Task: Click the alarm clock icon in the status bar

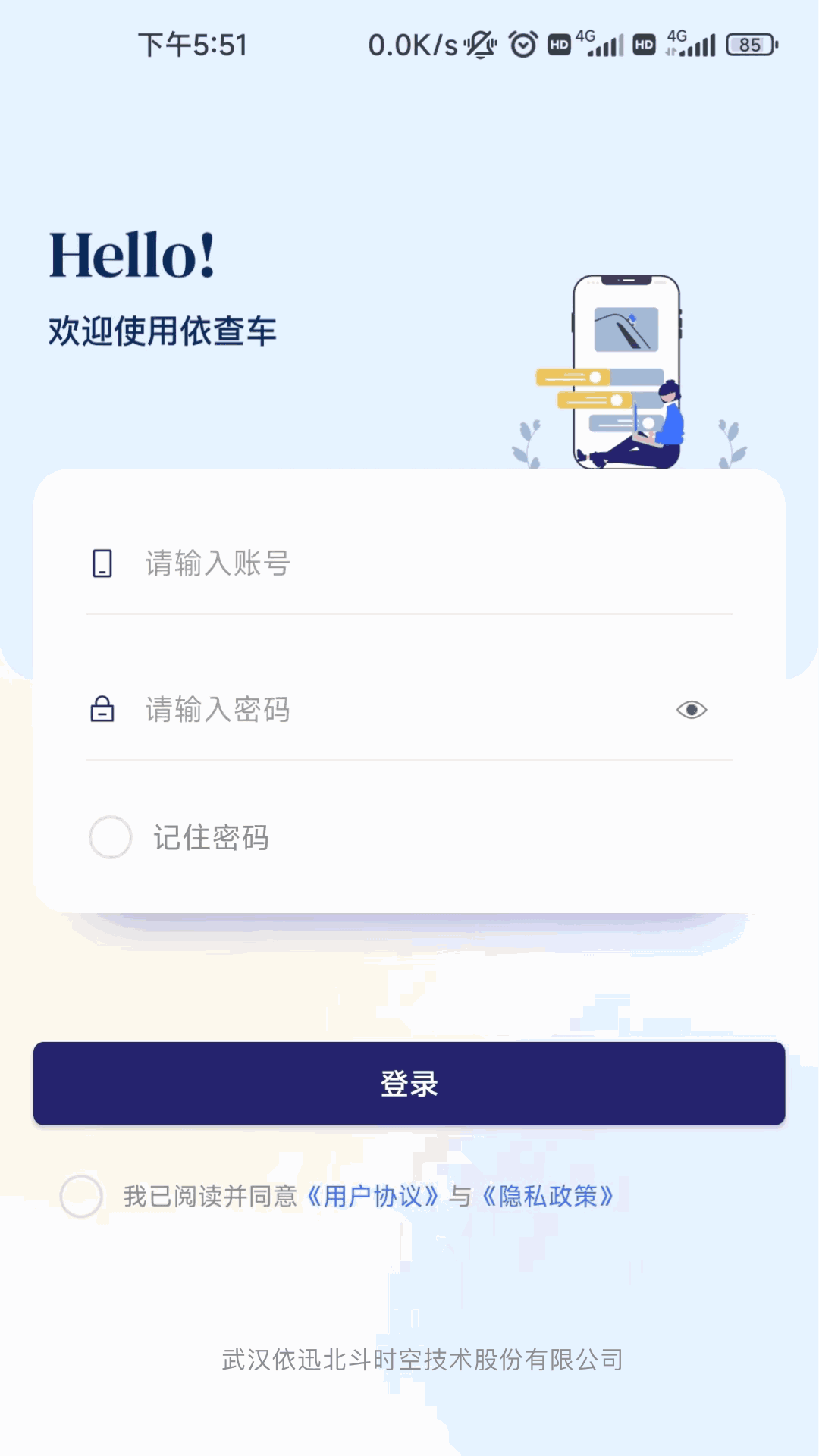Action: pyautogui.click(x=522, y=44)
